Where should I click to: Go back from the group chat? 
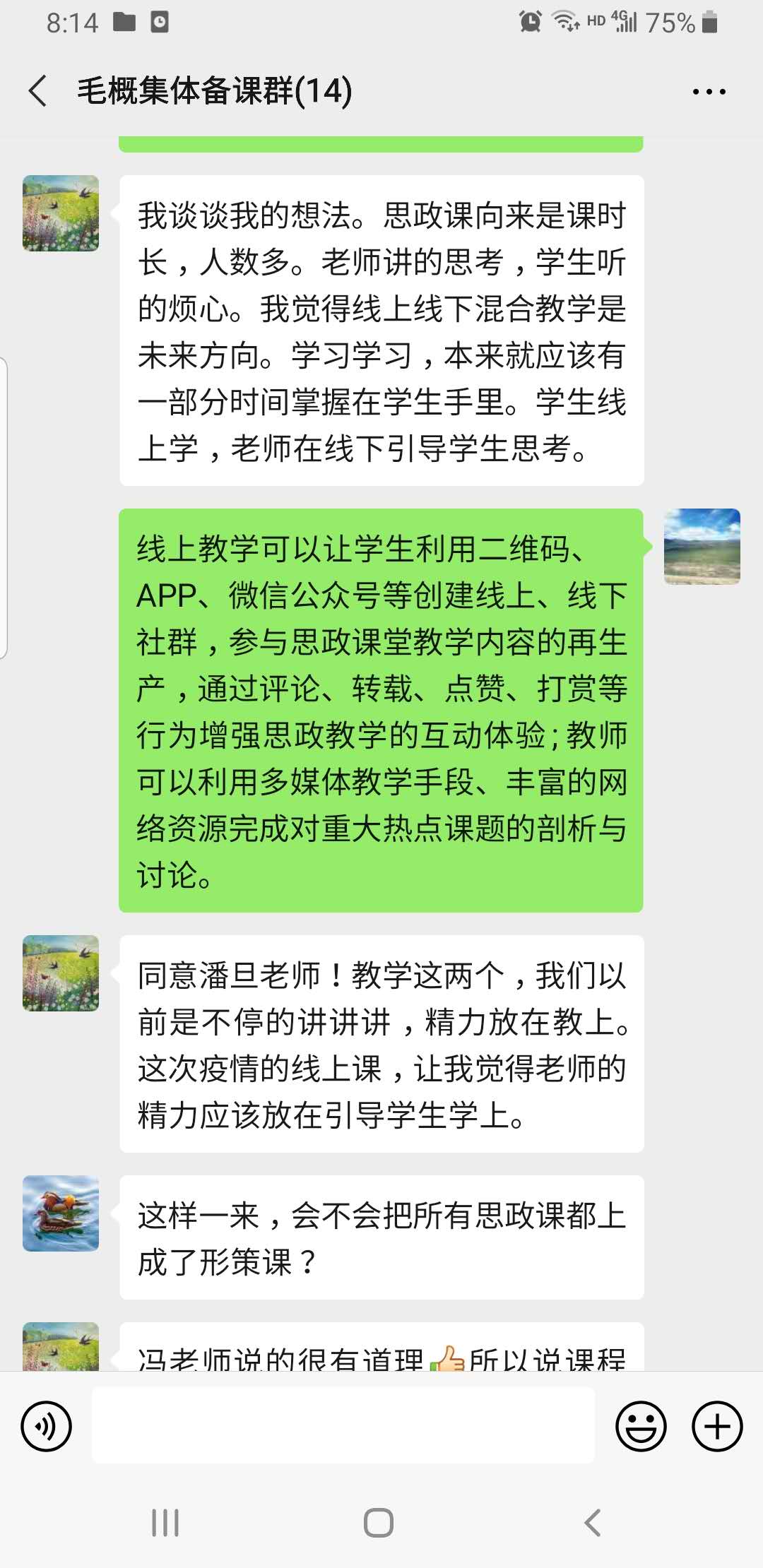coord(38,91)
